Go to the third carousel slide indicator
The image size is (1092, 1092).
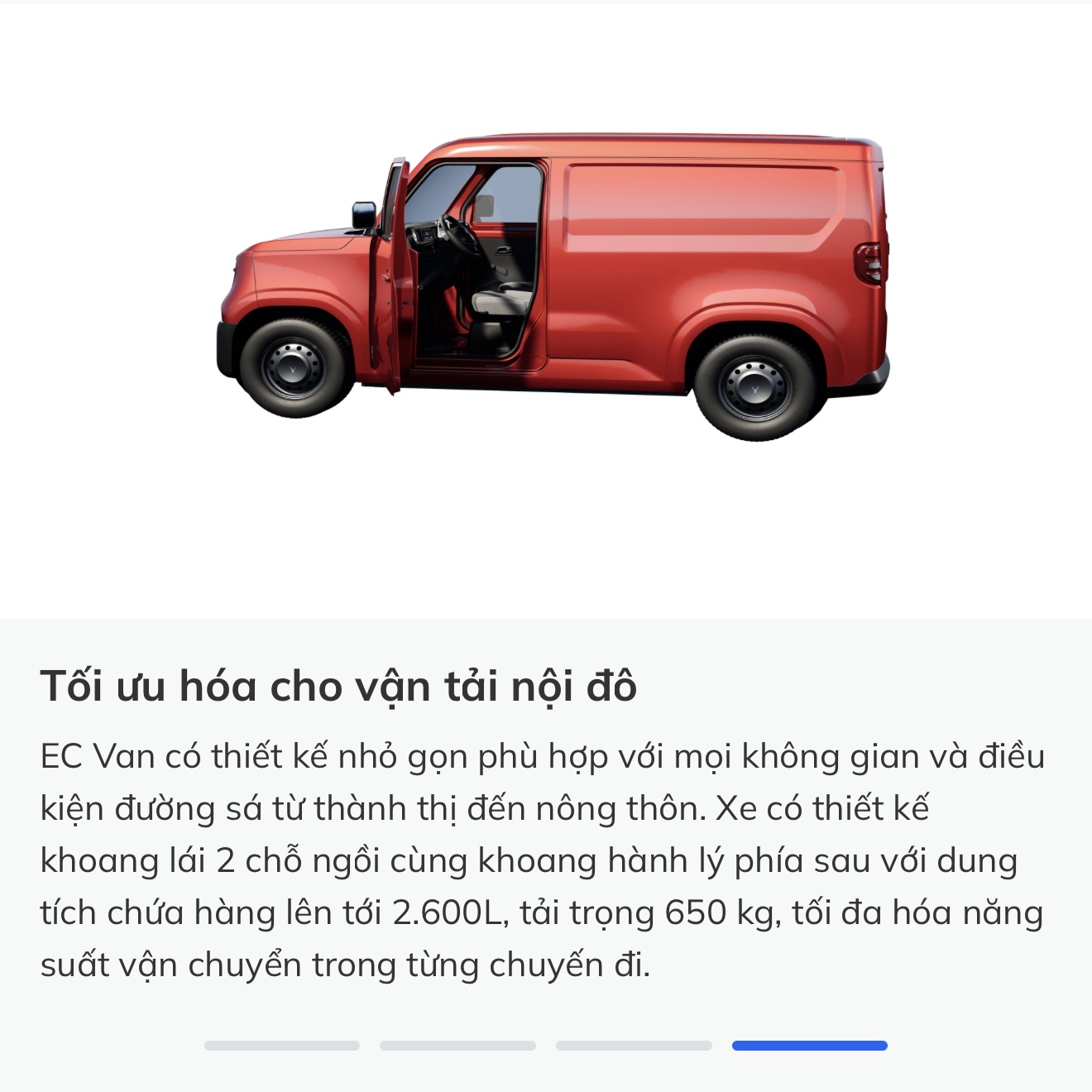[x=634, y=1046]
